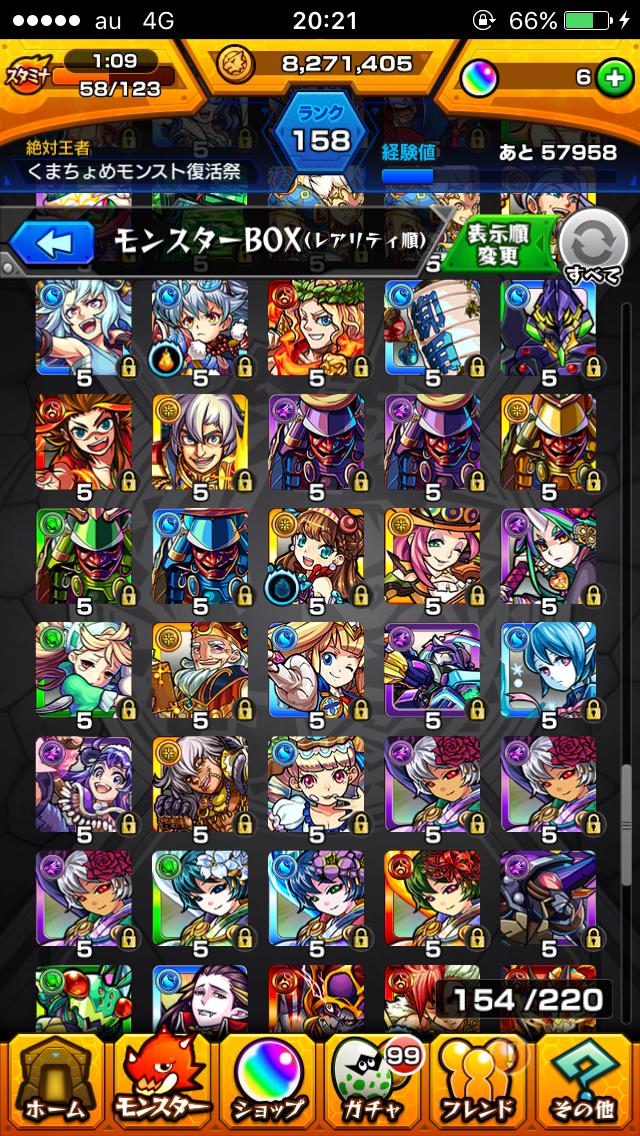Select the purple Evangelion robot monster
This screenshot has width=640, height=1136.
(548, 328)
